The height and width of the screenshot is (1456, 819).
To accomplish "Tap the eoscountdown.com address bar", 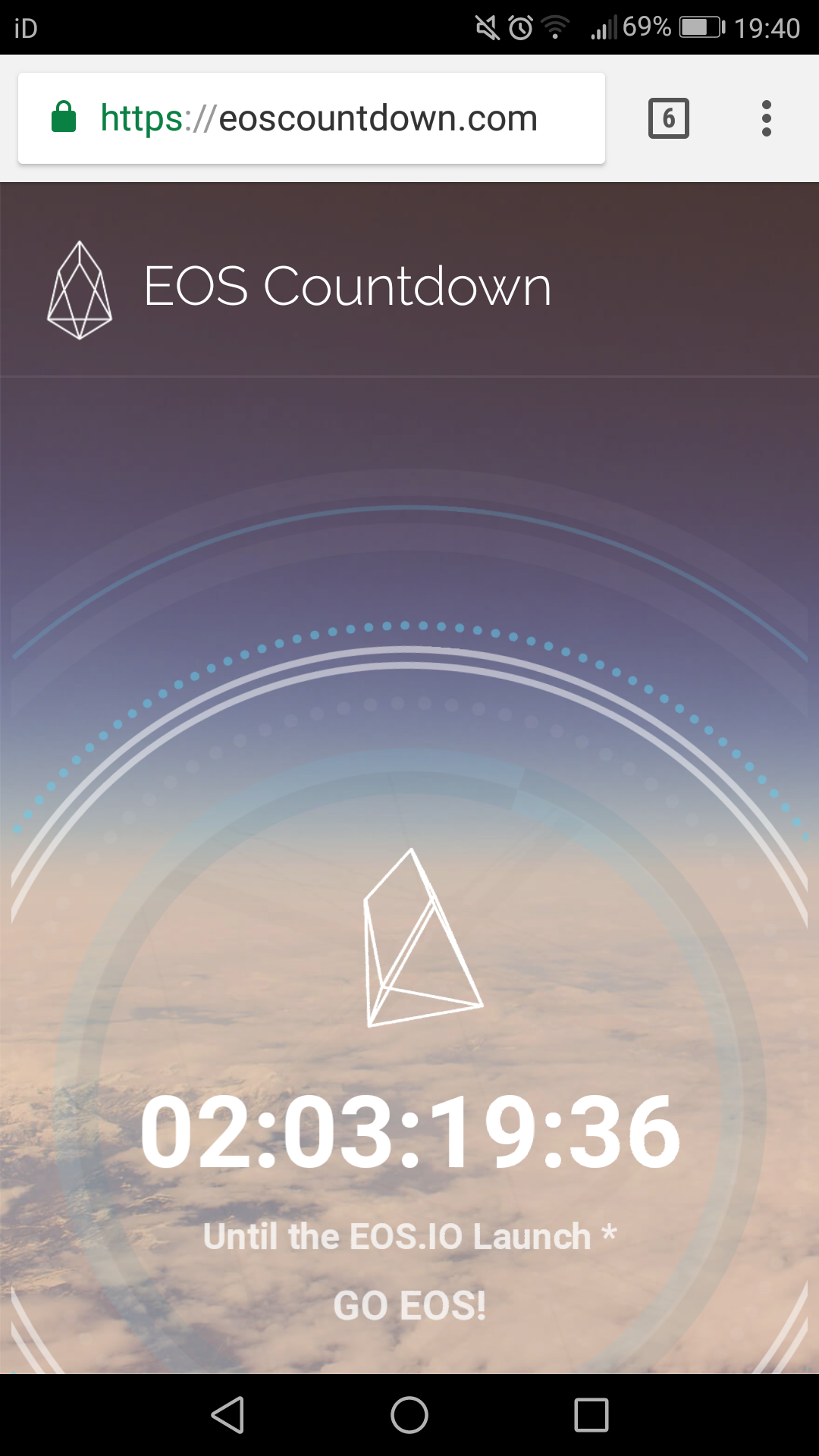I will 318,118.
